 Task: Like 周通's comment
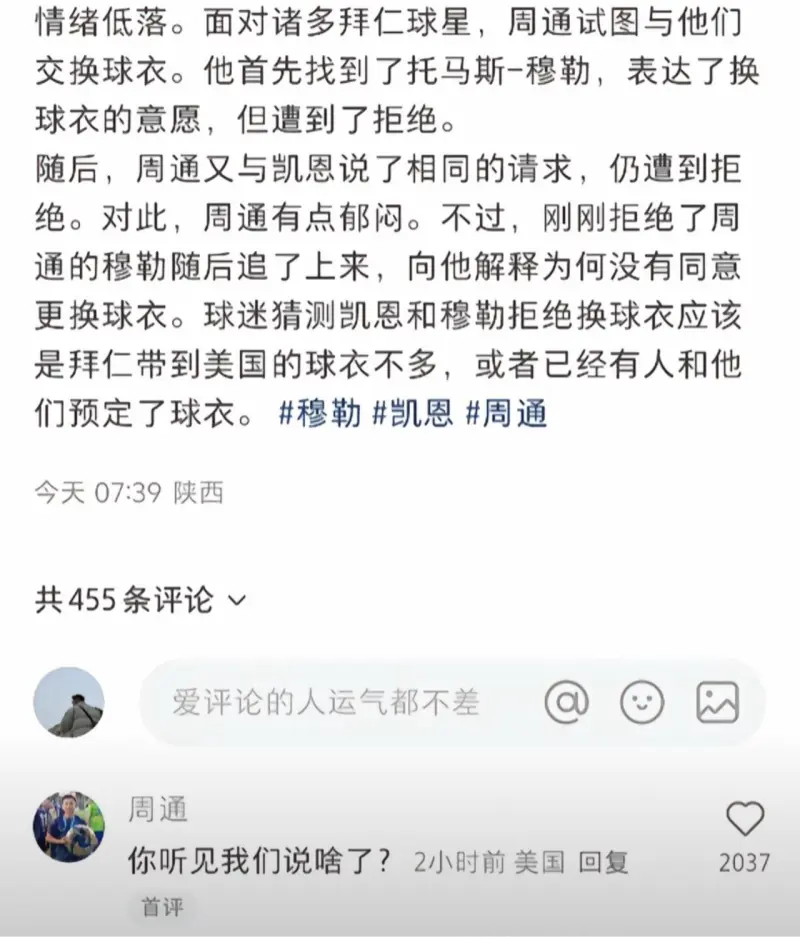click(745, 820)
